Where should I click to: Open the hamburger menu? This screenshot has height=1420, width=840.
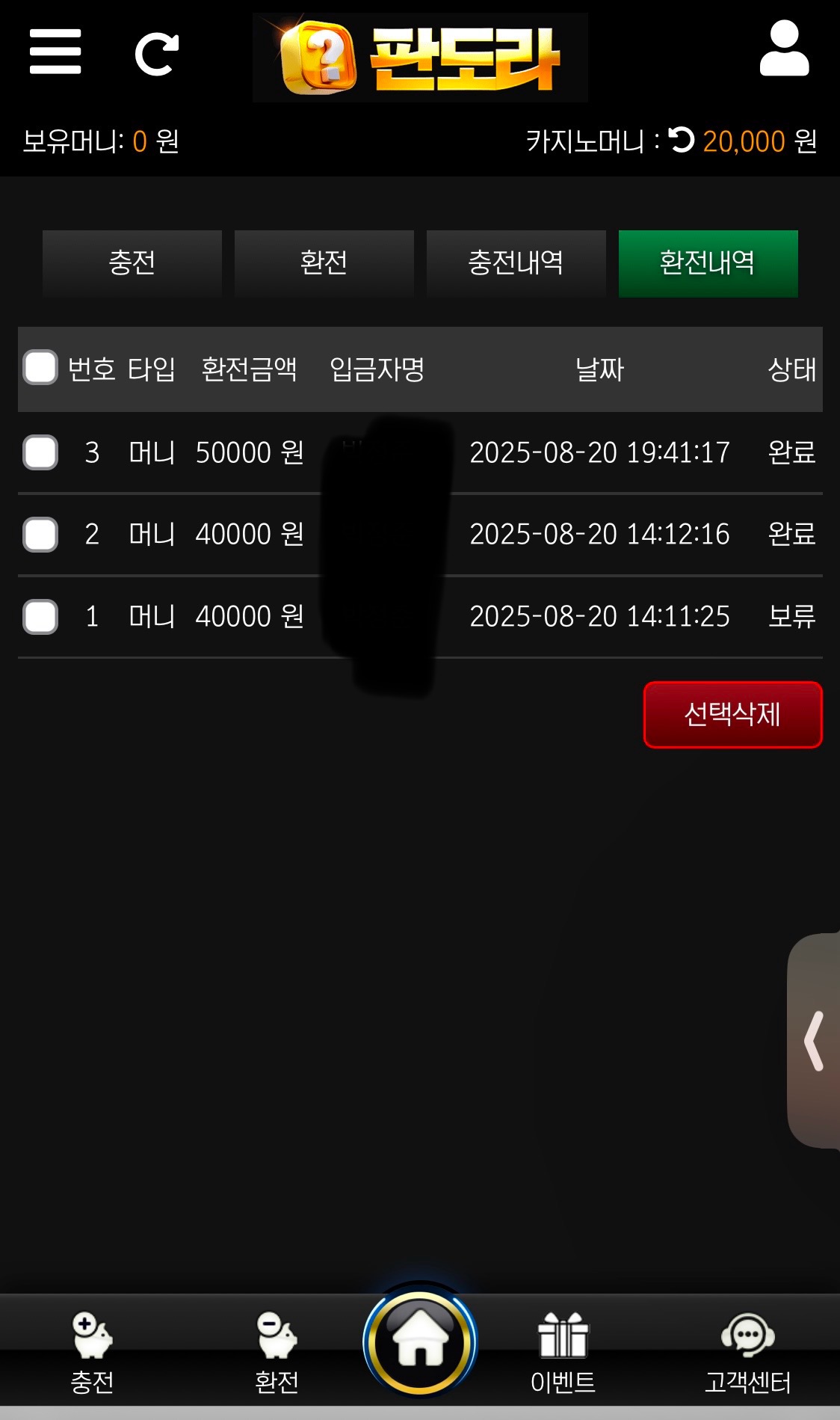pyautogui.click(x=55, y=52)
